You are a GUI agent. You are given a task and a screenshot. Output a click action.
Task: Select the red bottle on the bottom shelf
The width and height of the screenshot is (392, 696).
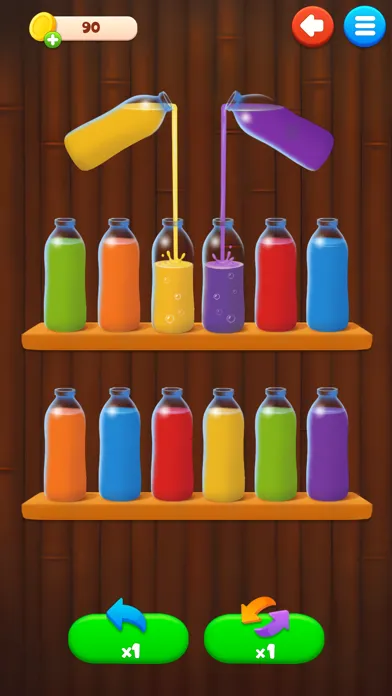172,444
